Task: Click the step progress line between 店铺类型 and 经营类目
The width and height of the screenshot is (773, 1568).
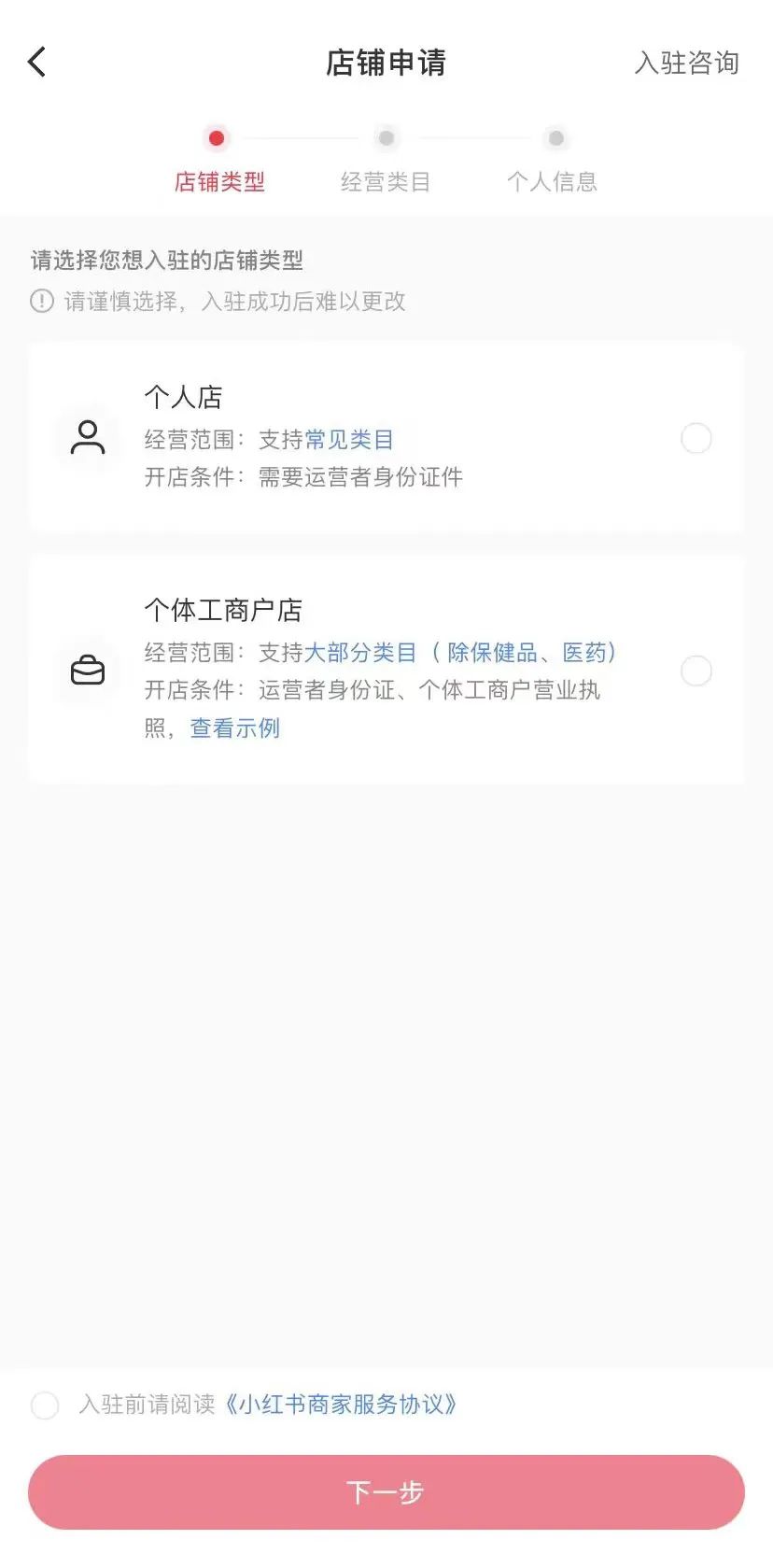Action: pos(302,137)
